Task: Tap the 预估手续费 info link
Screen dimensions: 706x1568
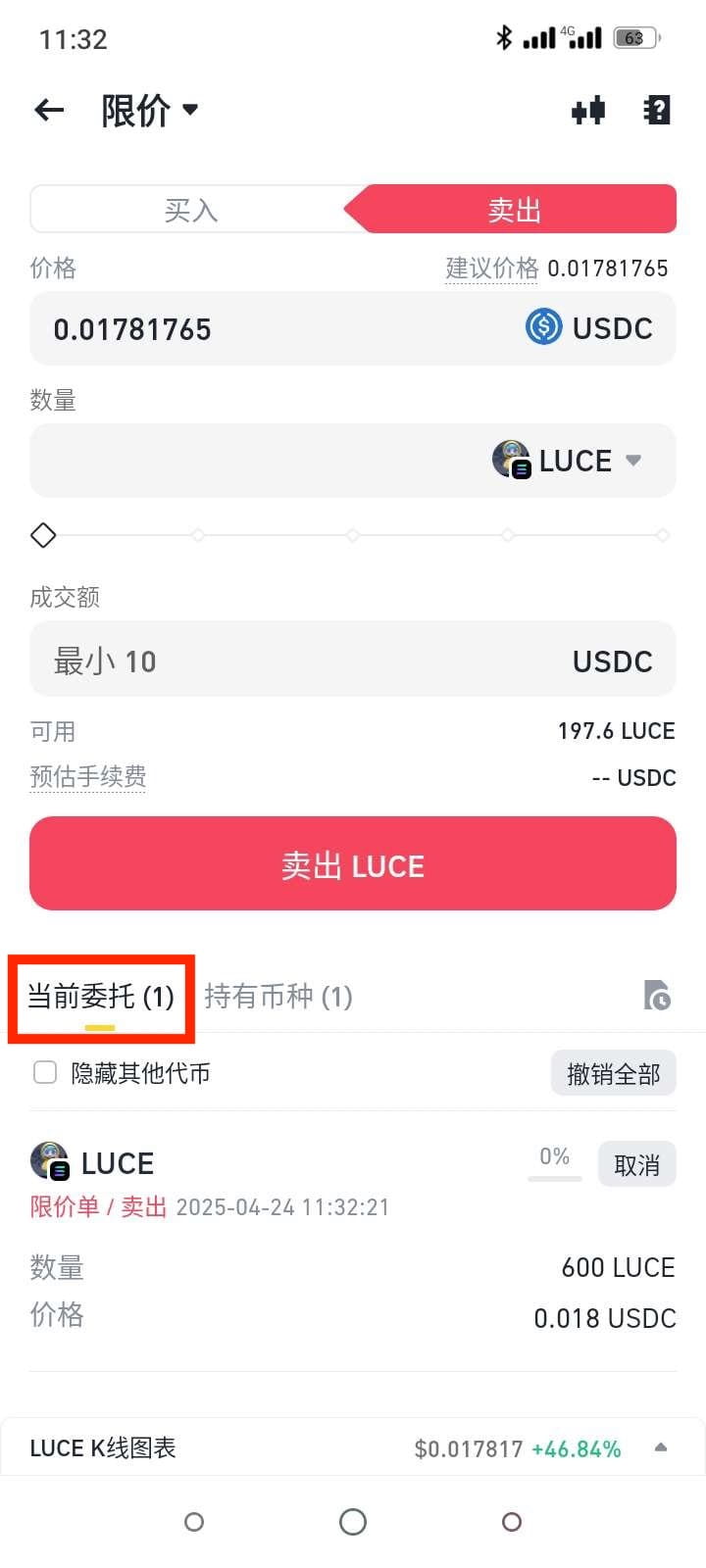Action: 88,777
